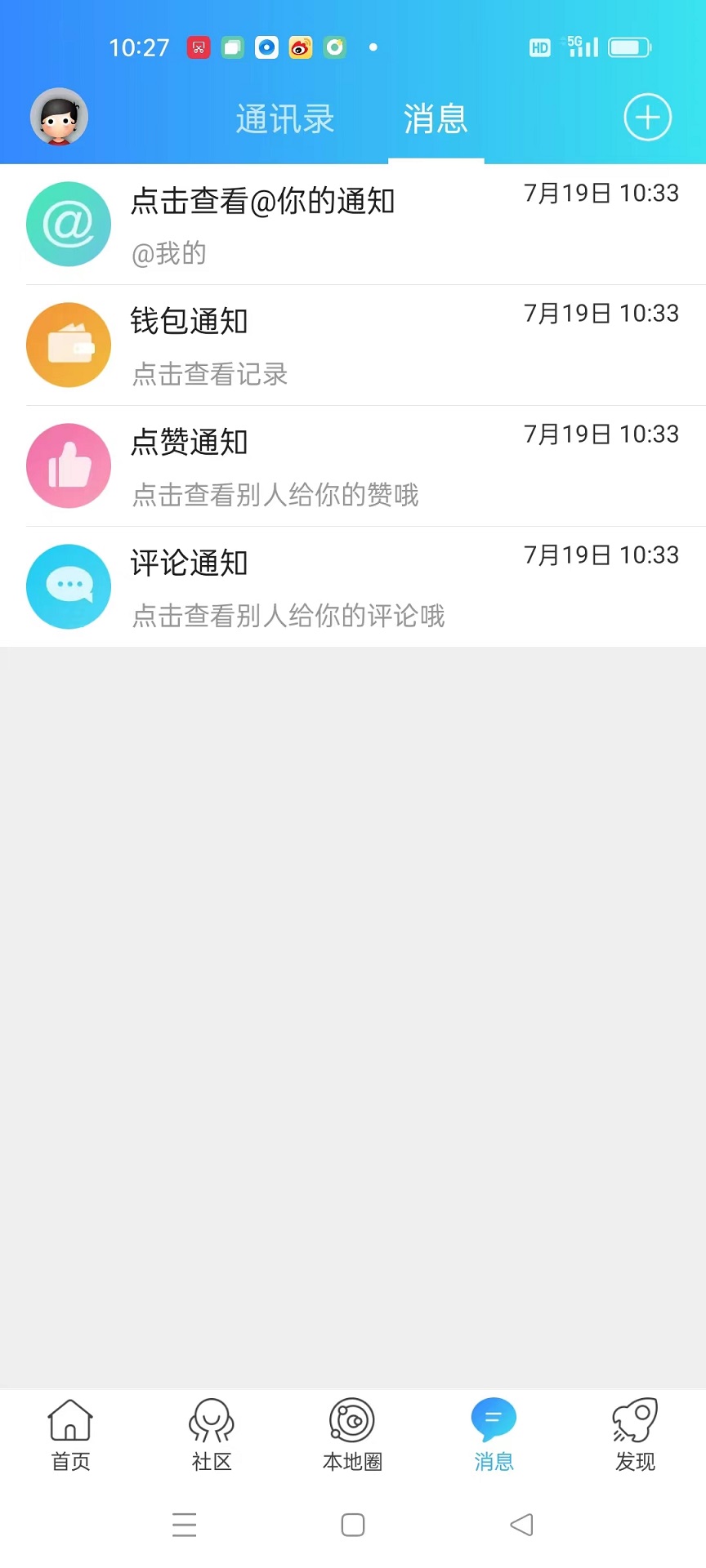Tap the Android home navigation button
The image size is (706, 1568).
[352, 1526]
